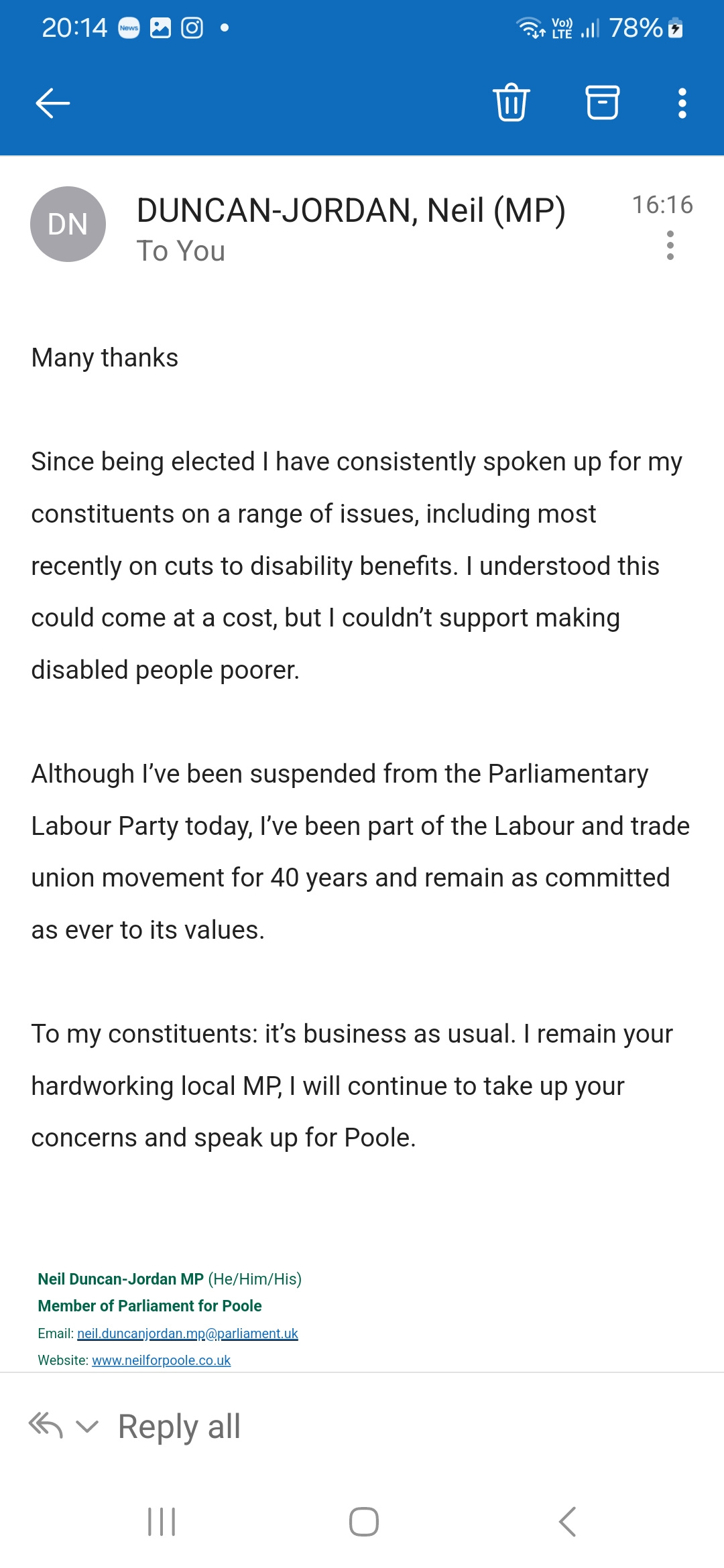724x1568 pixels.
Task: Open the overflow menu in the top bar
Action: (682, 103)
